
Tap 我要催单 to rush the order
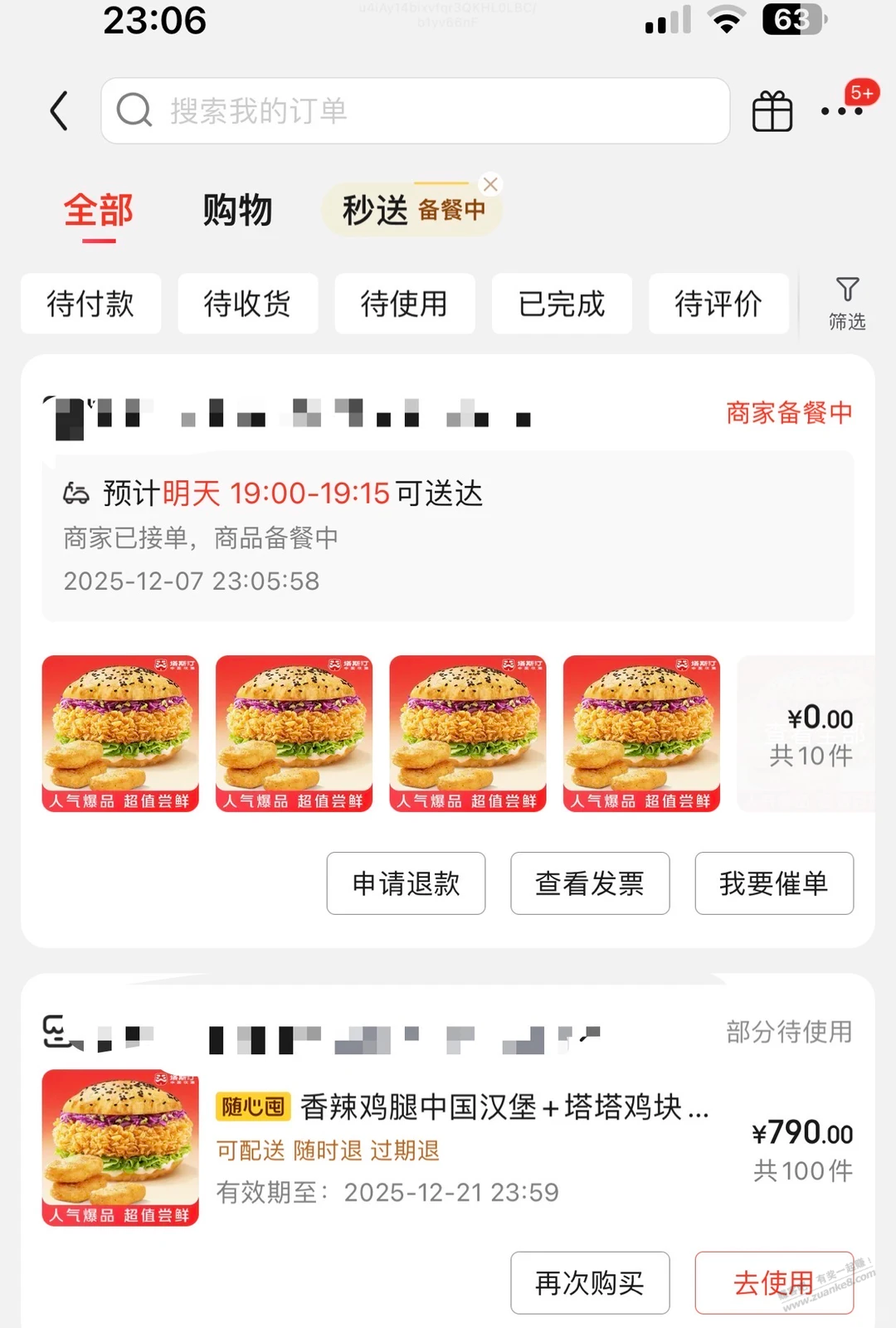coord(773,883)
